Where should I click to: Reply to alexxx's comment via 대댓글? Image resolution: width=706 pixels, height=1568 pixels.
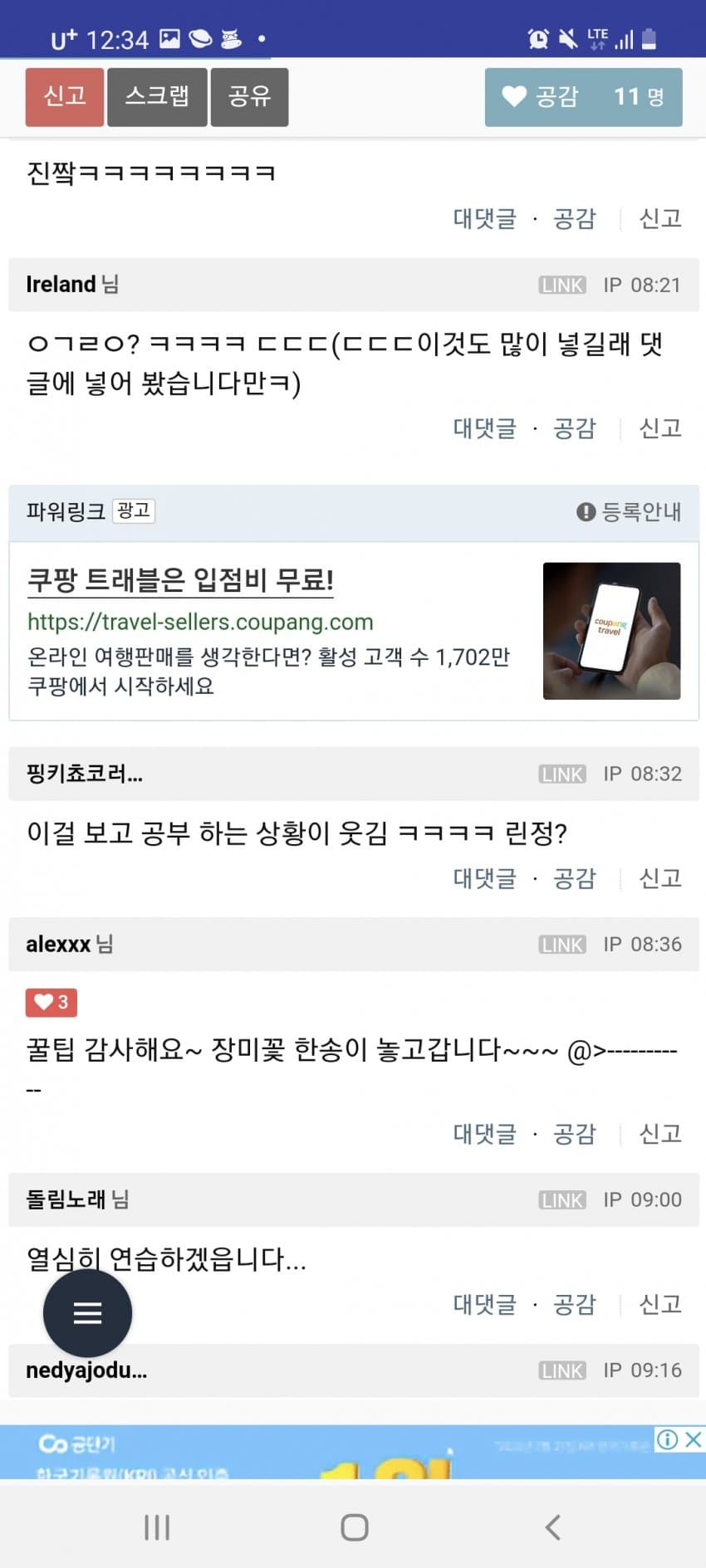484,1134
